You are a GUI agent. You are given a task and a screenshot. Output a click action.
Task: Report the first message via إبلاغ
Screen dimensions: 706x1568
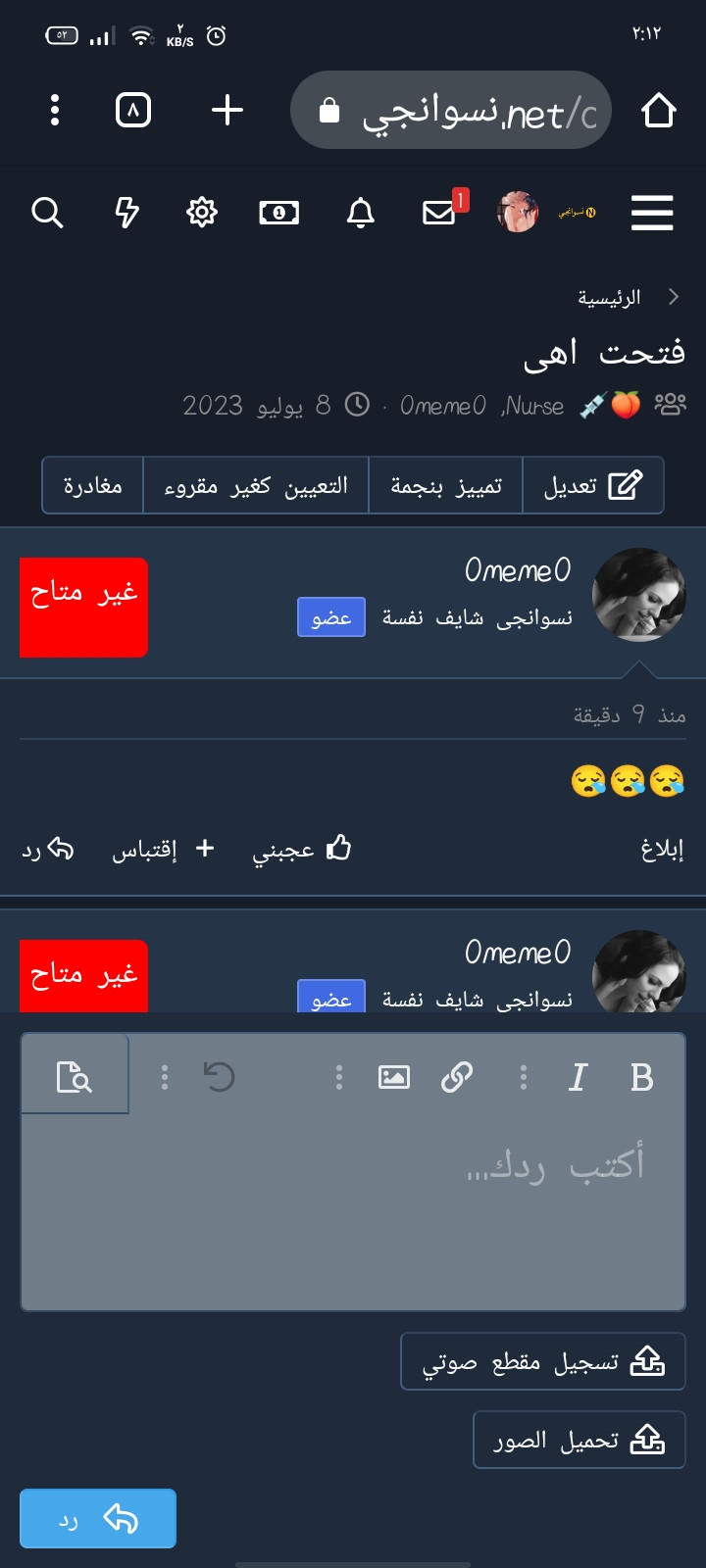[662, 849]
